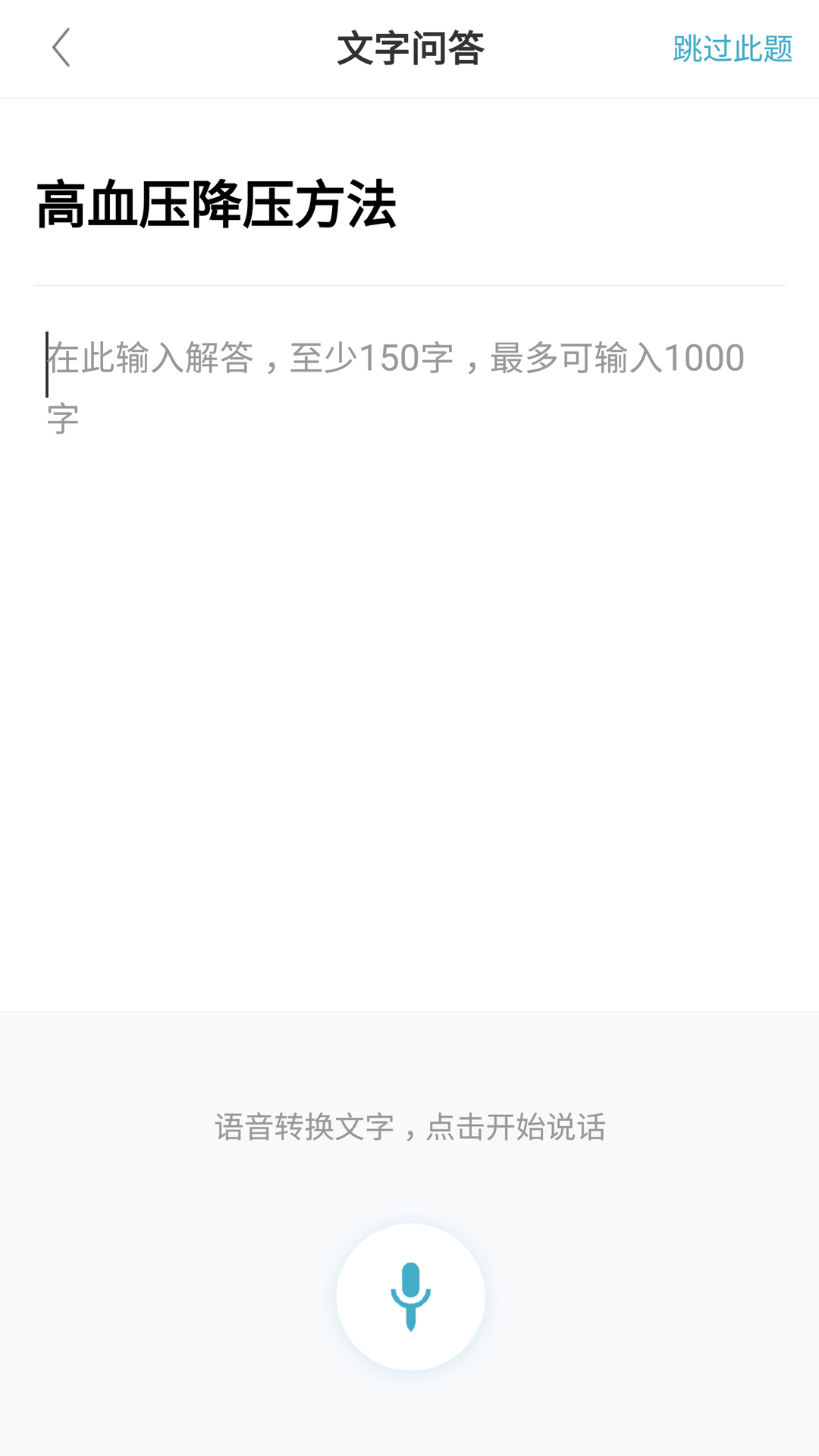The image size is (819, 1456).
Task: Tap the 文字问答 header title
Action: tap(409, 48)
